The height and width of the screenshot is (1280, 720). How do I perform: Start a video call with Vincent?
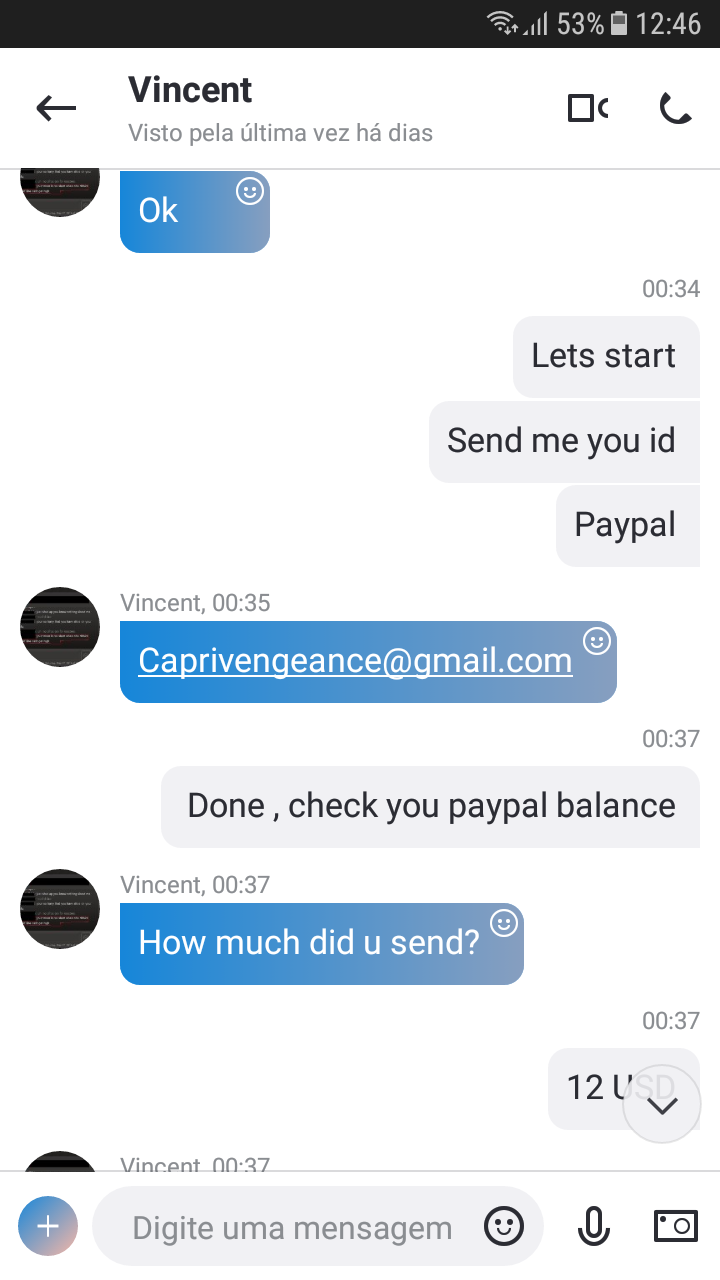[588, 108]
